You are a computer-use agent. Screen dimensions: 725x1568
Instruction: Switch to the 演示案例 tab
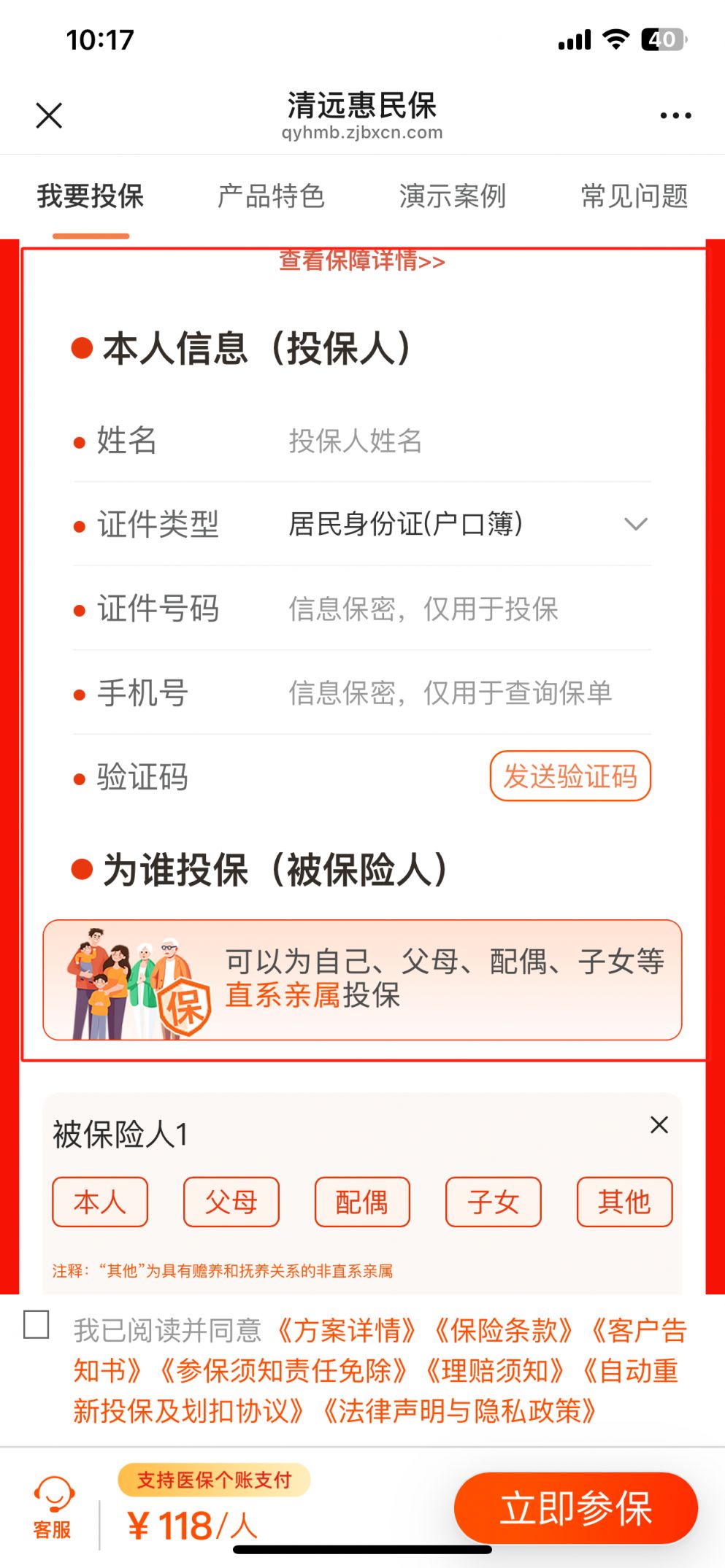(x=452, y=196)
